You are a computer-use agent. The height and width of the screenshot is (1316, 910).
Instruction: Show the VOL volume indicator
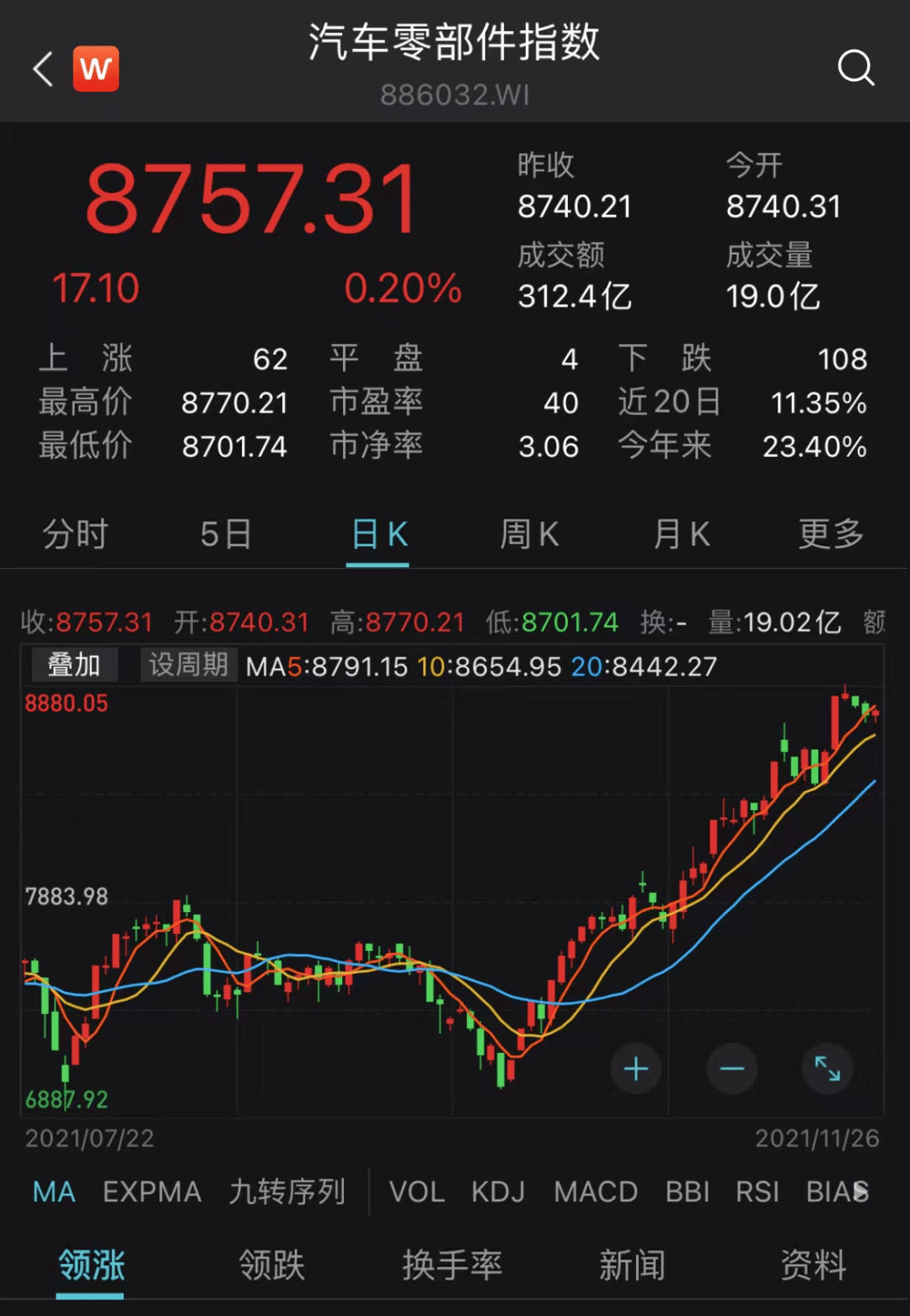(x=416, y=1192)
